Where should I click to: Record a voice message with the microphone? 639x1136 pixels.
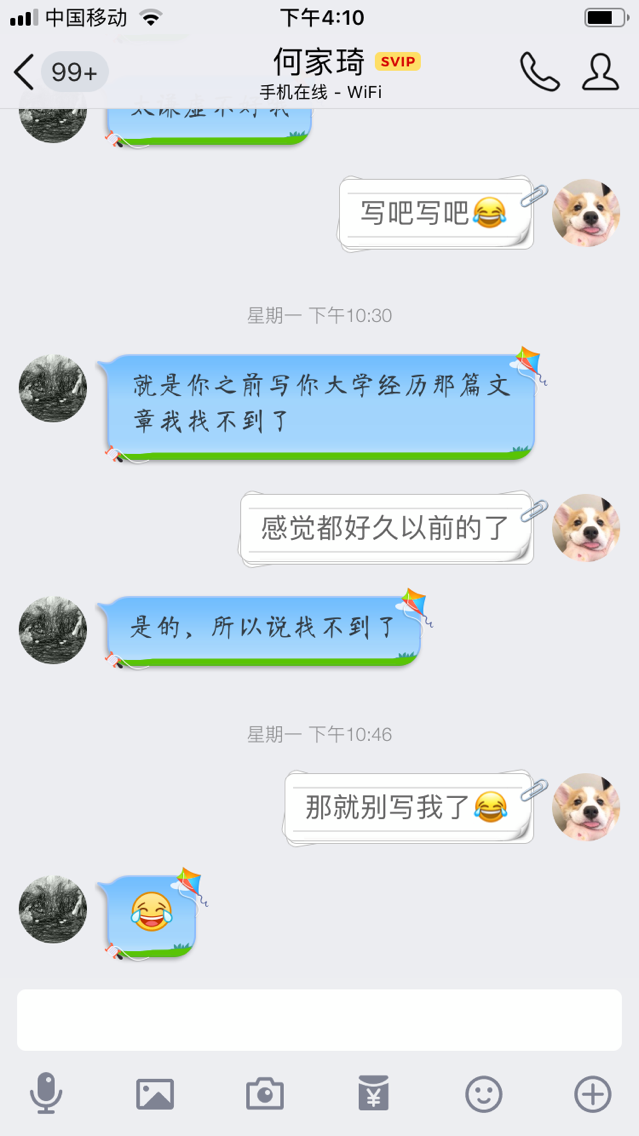click(x=45, y=1094)
